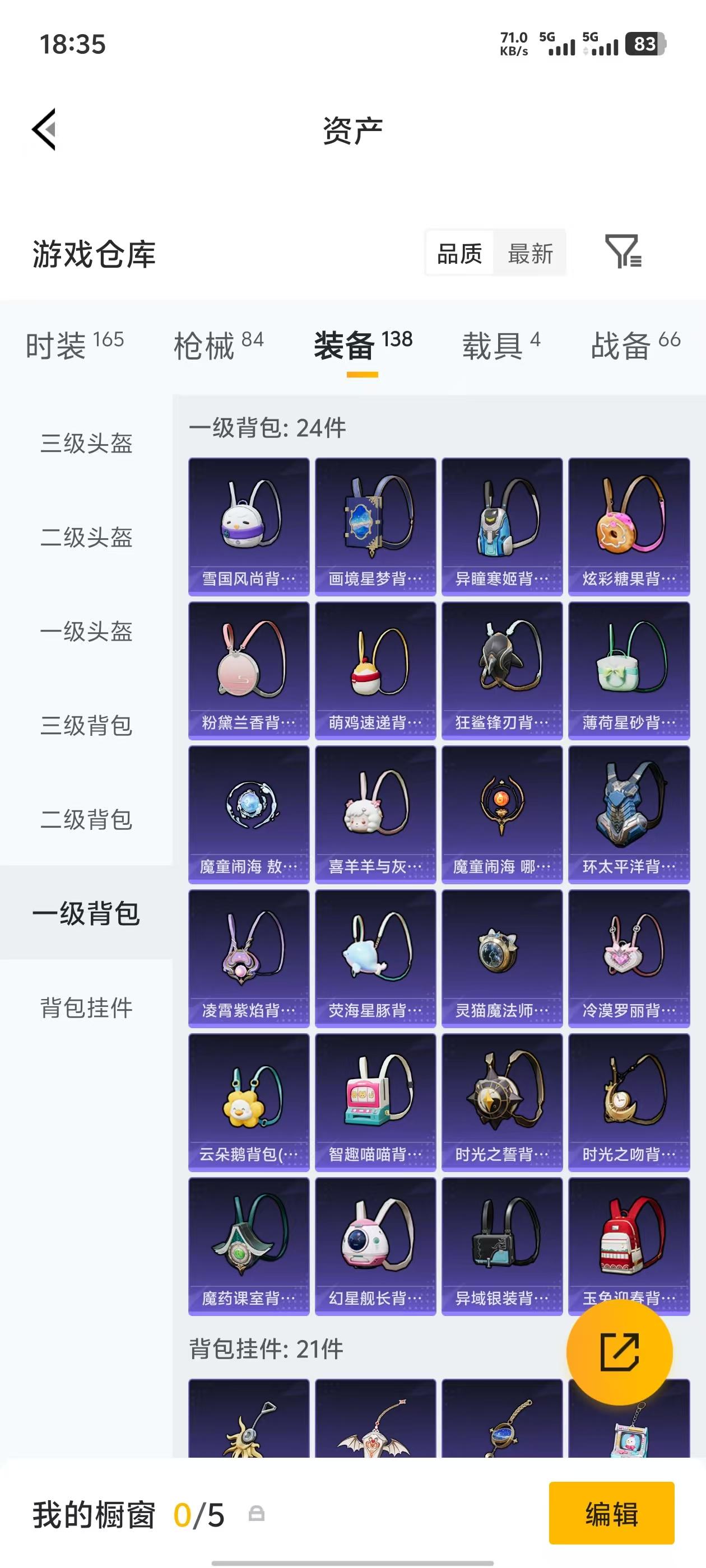Viewport: 706px width, 1568px height.
Task: Tap the share floating button above 编辑
Action: pyautogui.click(x=620, y=1351)
